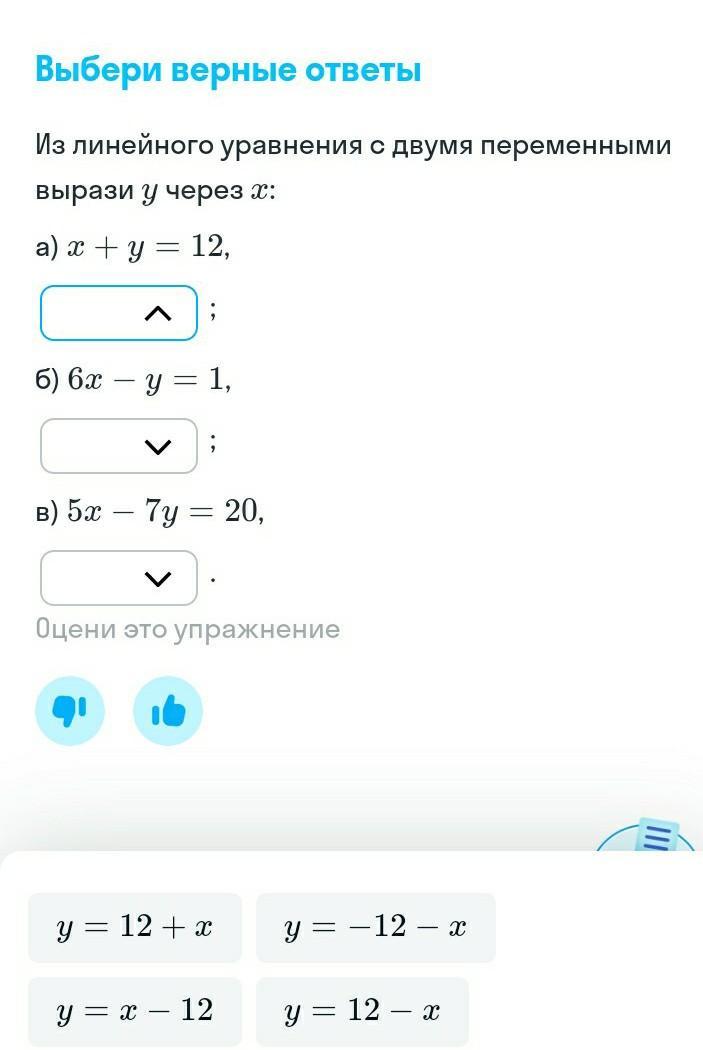Viewport: 703px width, 1050px height.
Task: Open the floating notes icon
Action: tap(656, 836)
